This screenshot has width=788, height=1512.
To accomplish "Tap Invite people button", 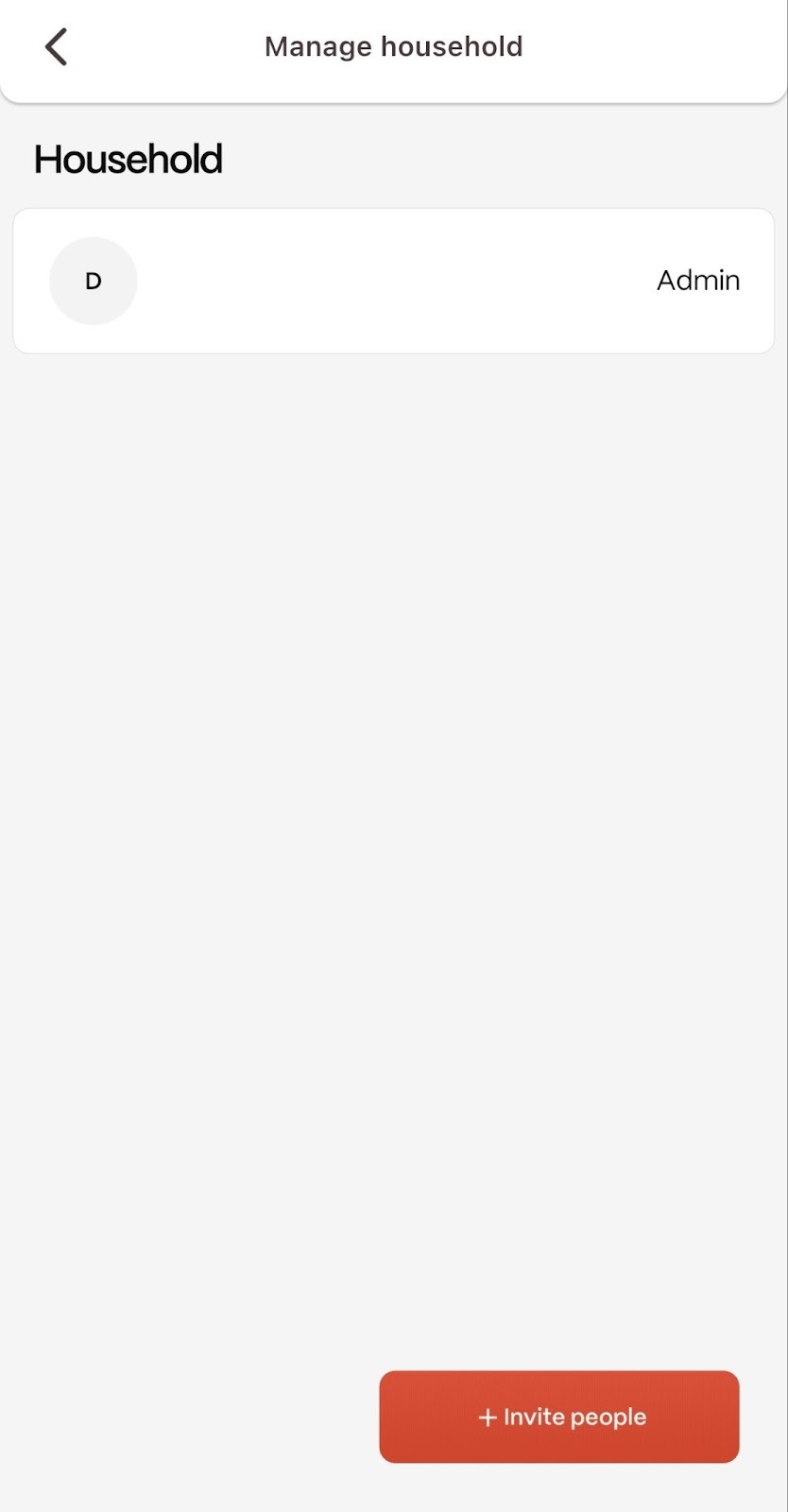I will pos(559,1417).
